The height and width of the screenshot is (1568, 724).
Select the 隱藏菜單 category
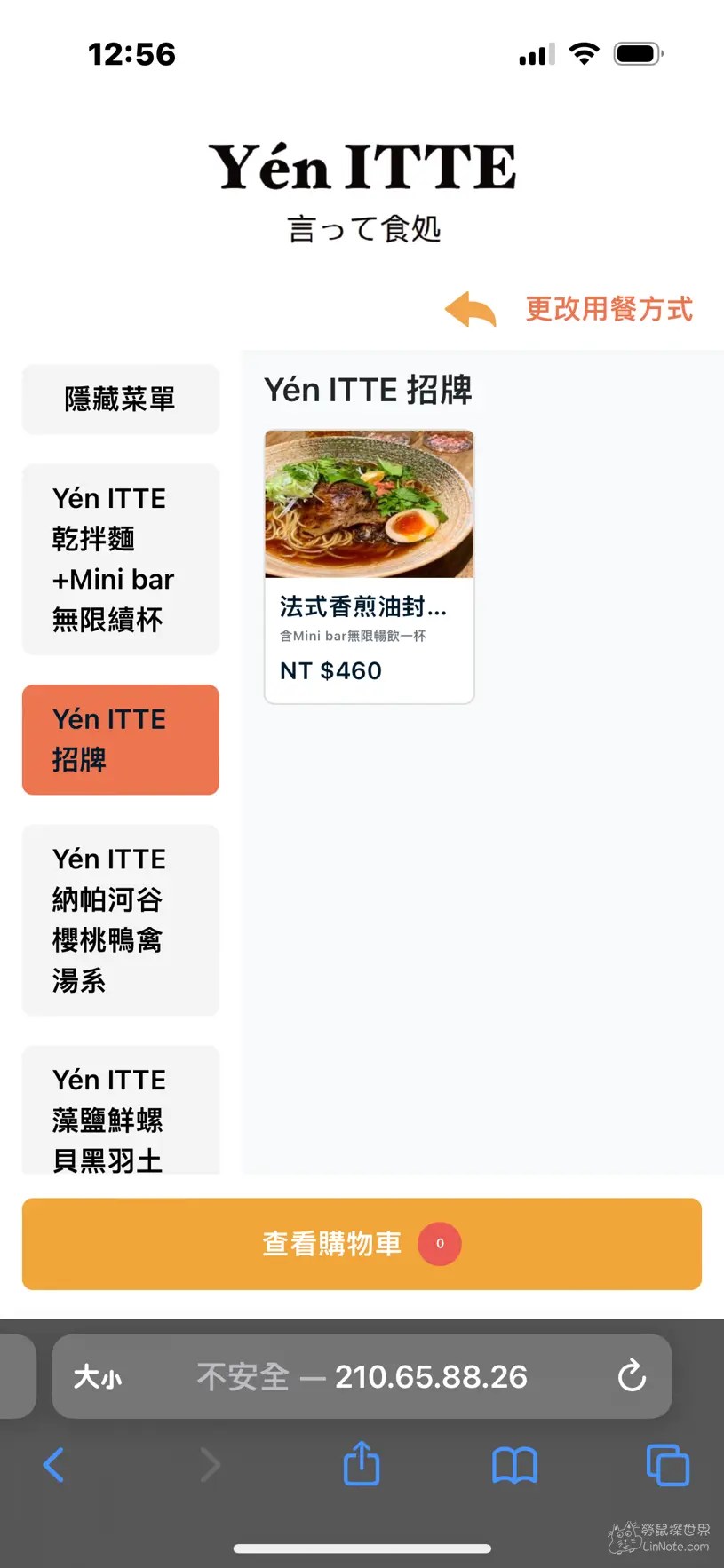(x=120, y=400)
